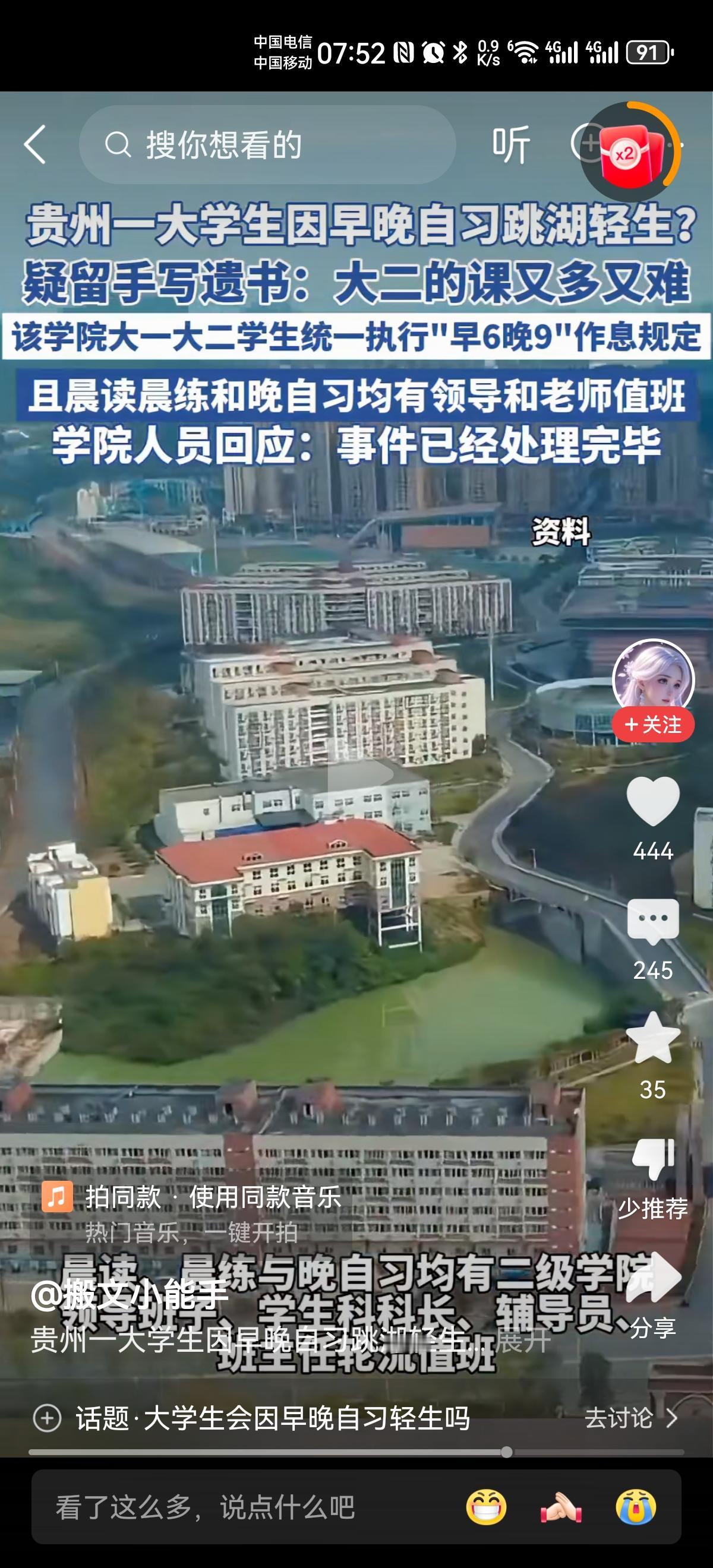Open the 搜你想看的 search box
The image size is (713, 1568).
(268, 145)
